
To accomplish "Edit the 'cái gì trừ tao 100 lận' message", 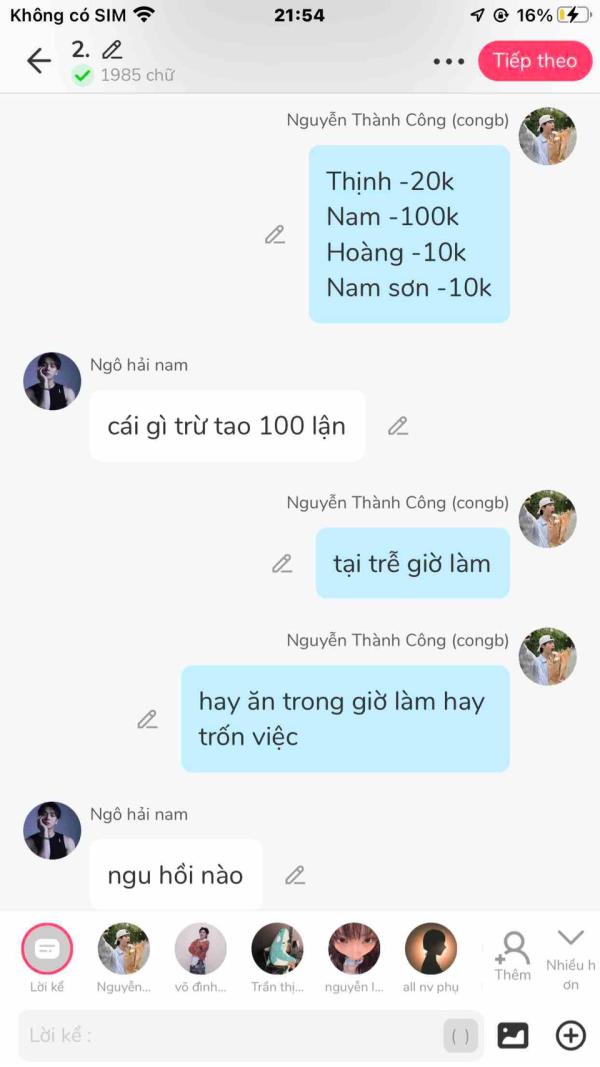I will click(x=398, y=427).
